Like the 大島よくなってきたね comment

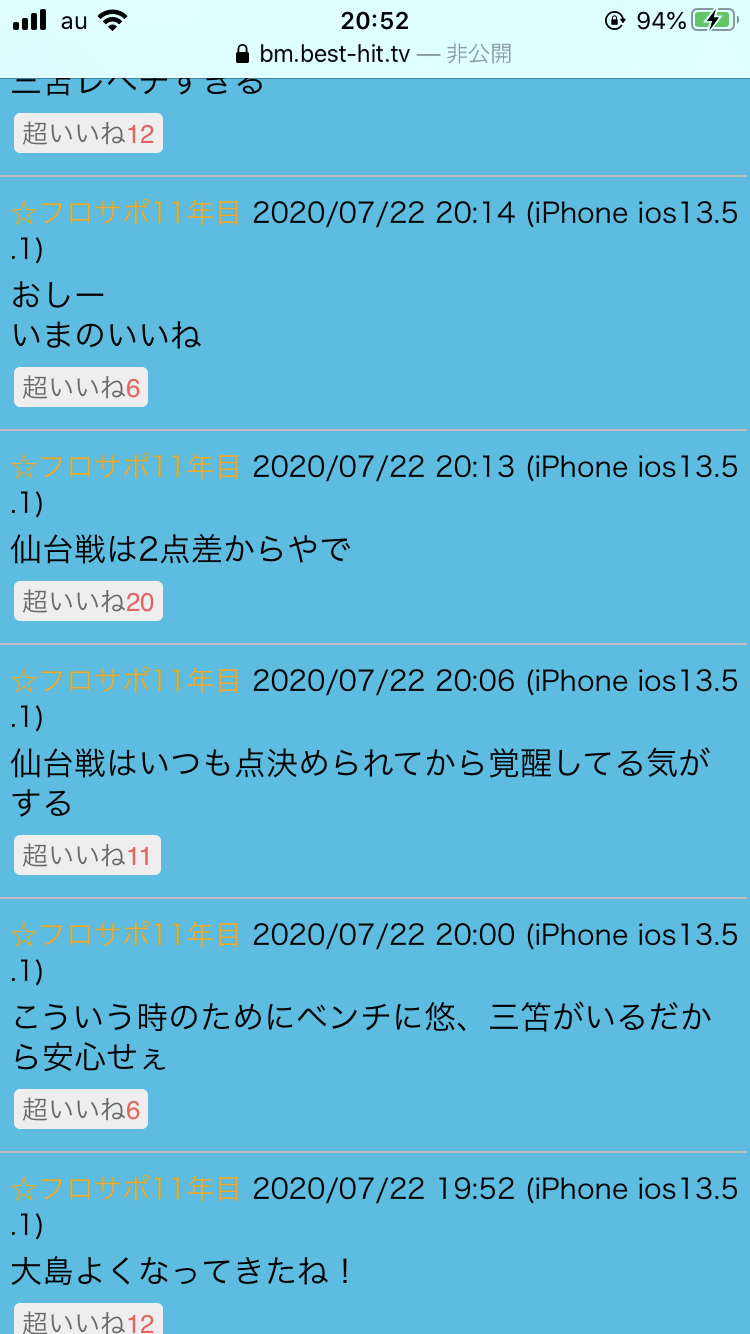(88, 1322)
